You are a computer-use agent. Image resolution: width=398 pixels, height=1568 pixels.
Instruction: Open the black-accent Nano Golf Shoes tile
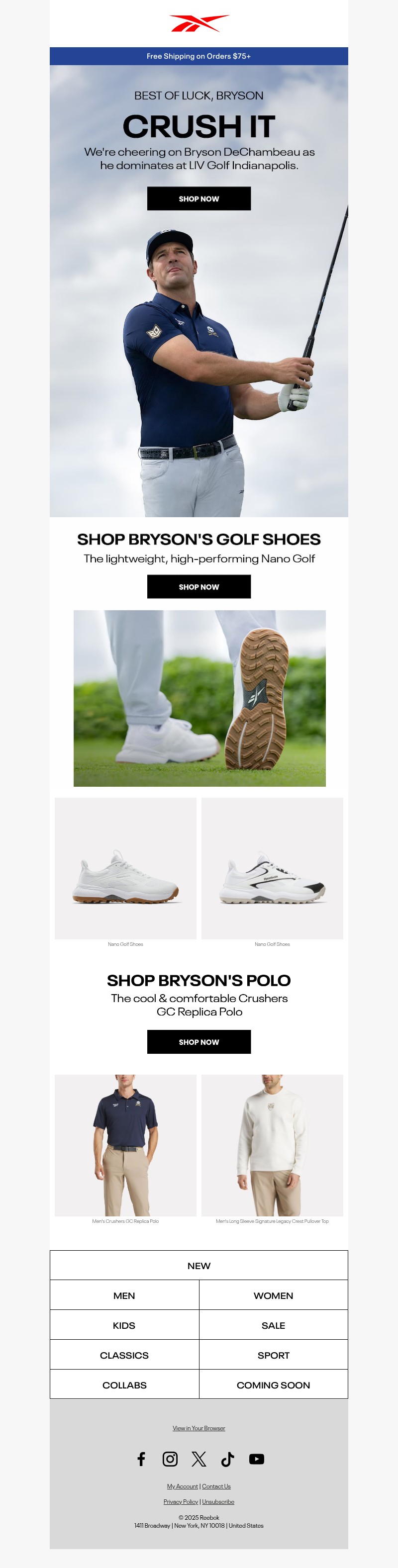point(272,868)
